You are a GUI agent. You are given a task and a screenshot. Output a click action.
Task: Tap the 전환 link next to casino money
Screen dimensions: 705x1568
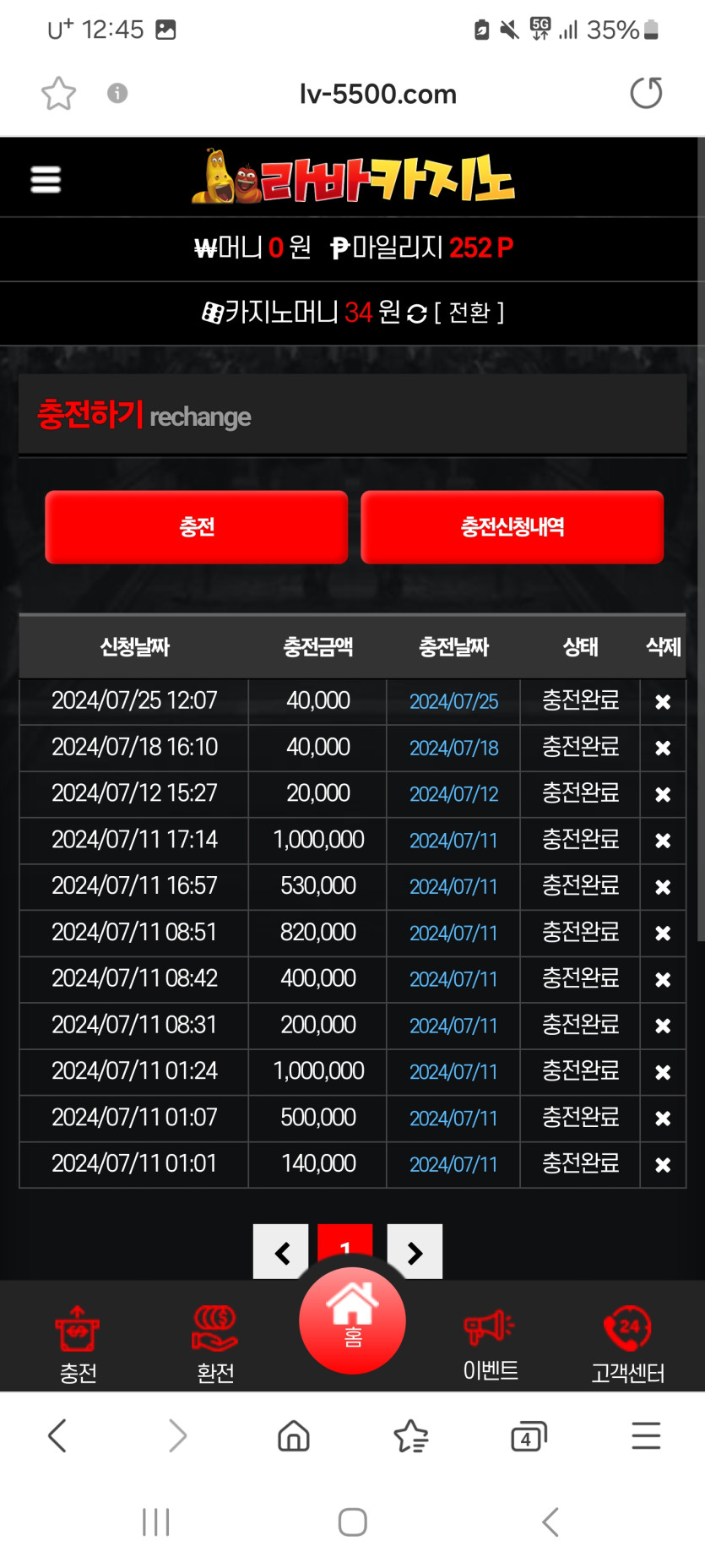pos(469,313)
